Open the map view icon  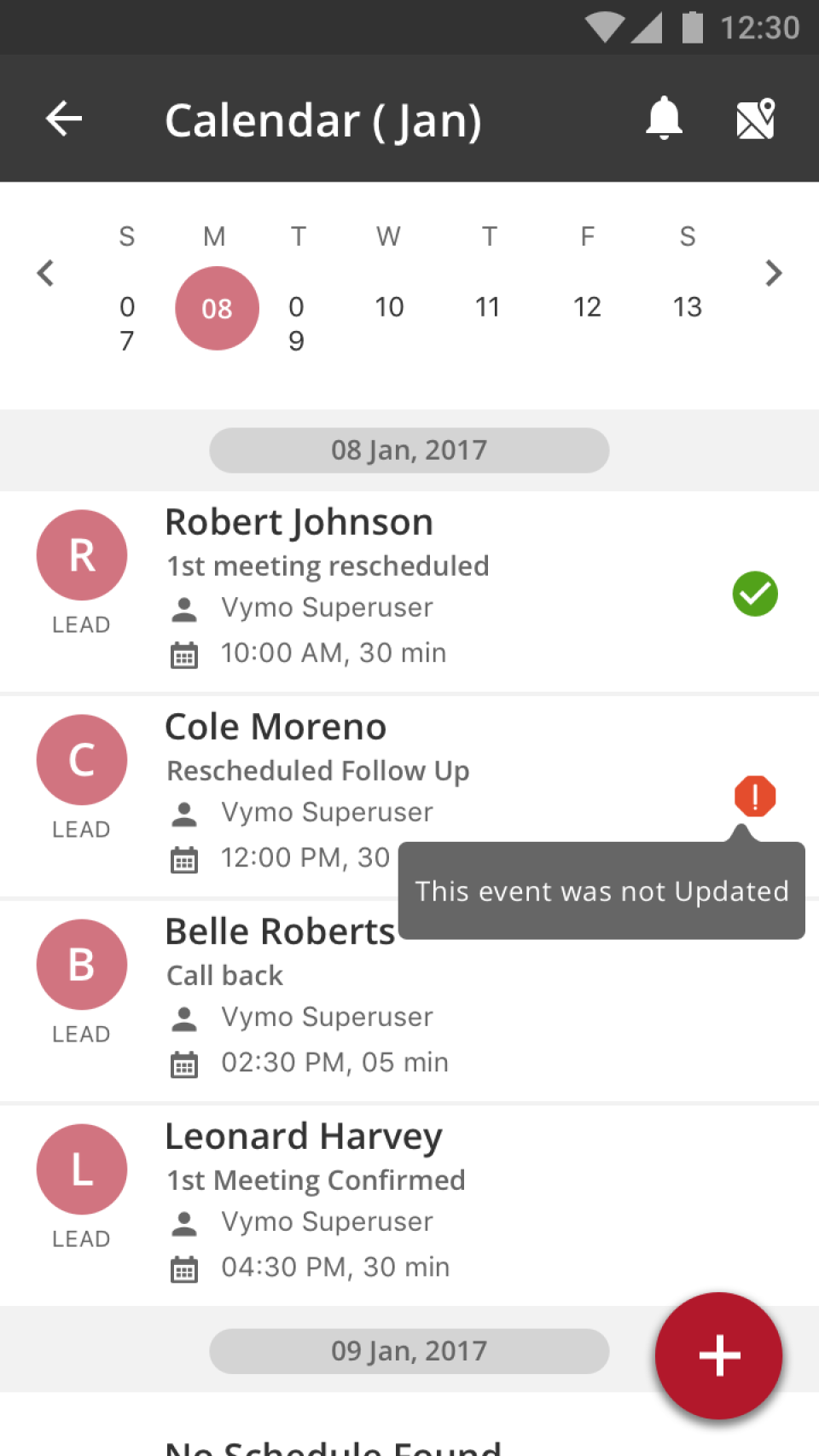click(755, 119)
